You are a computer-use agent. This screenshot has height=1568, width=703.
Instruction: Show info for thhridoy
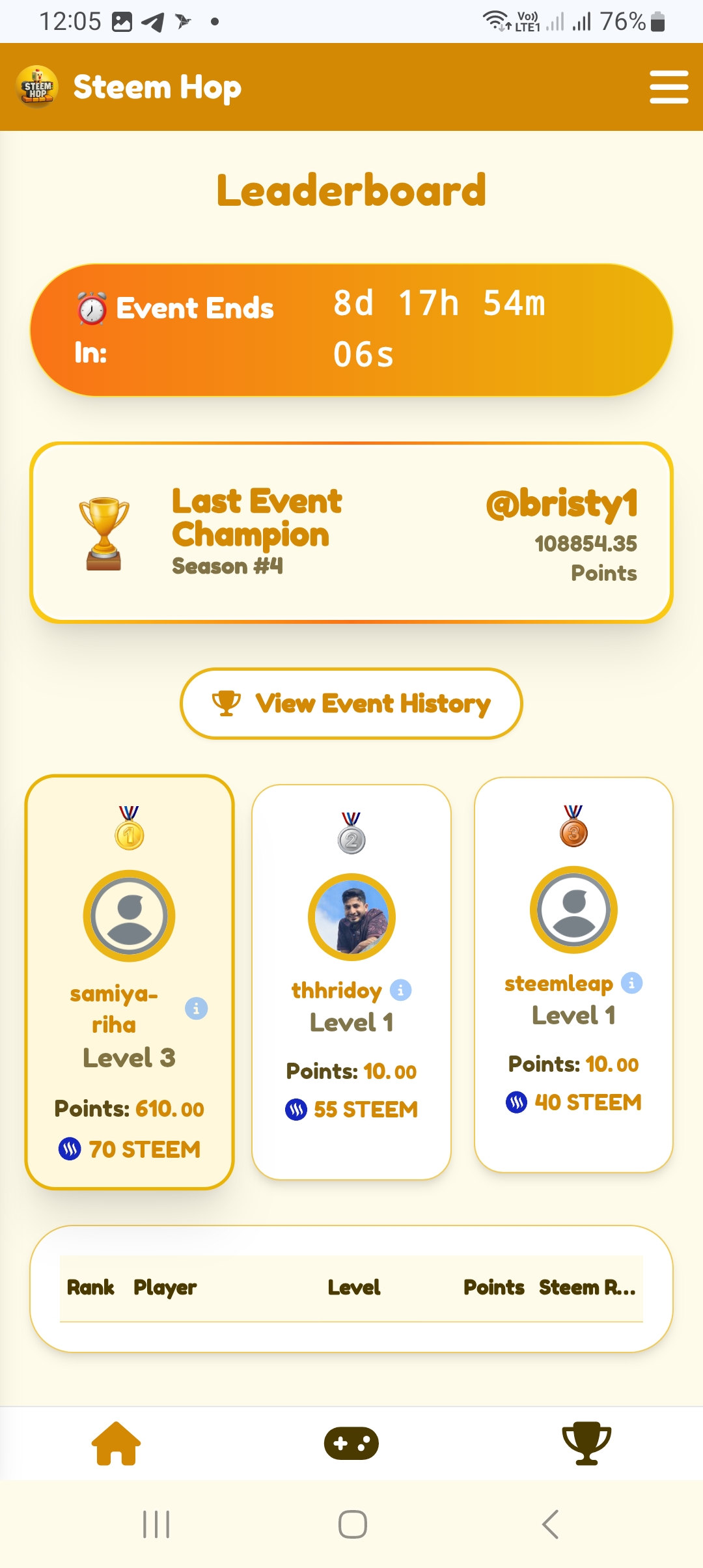click(x=400, y=990)
